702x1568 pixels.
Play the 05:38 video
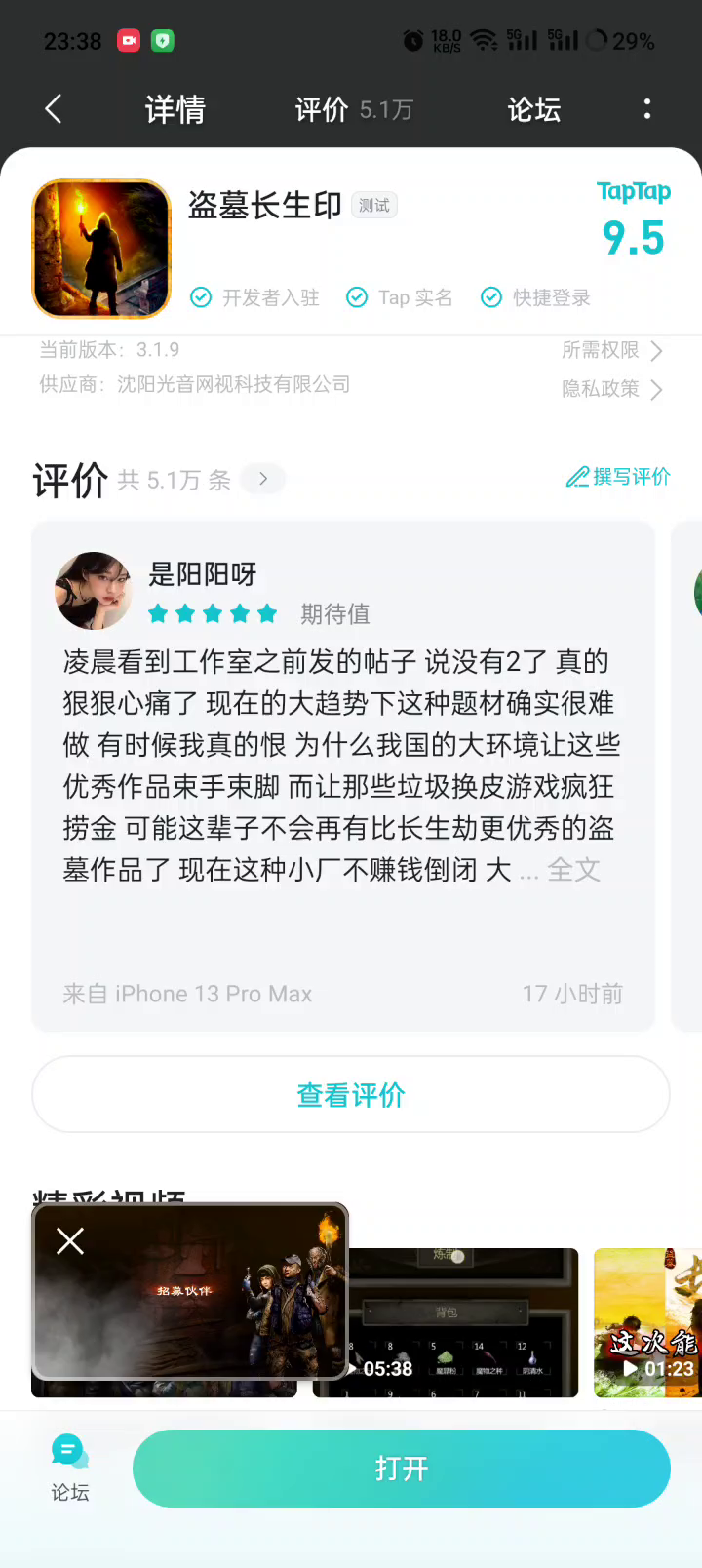coord(446,1322)
